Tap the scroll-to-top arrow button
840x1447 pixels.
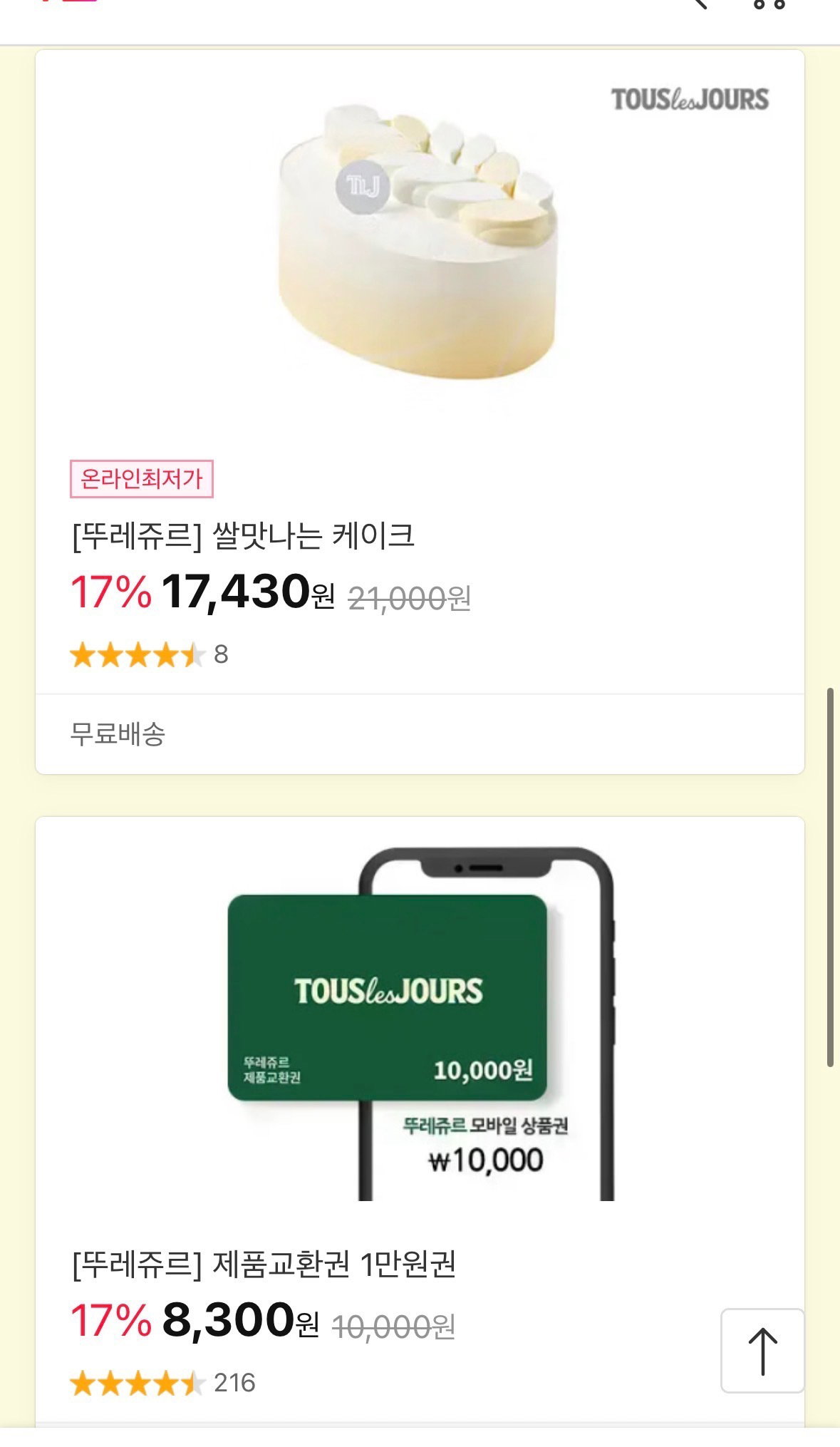click(x=762, y=1351)
